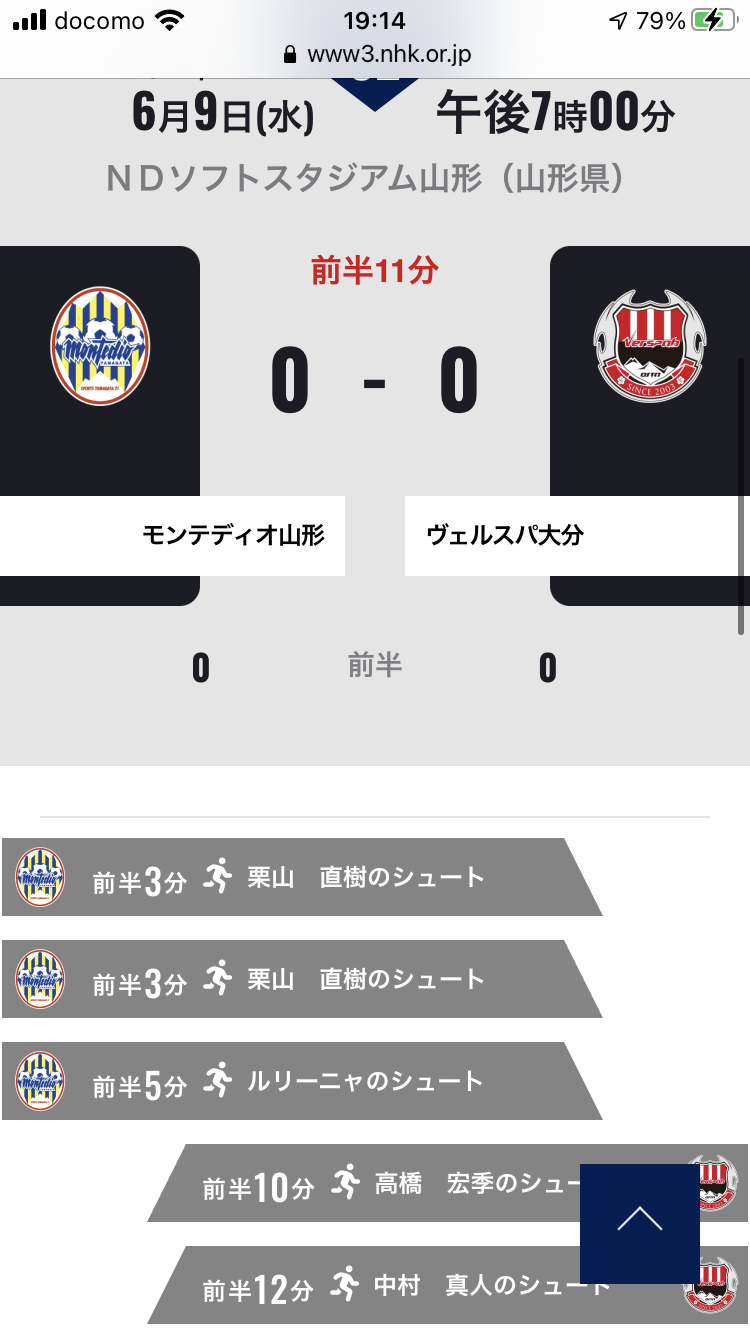Tap the back-to-top arrow button

point(639,1223)
